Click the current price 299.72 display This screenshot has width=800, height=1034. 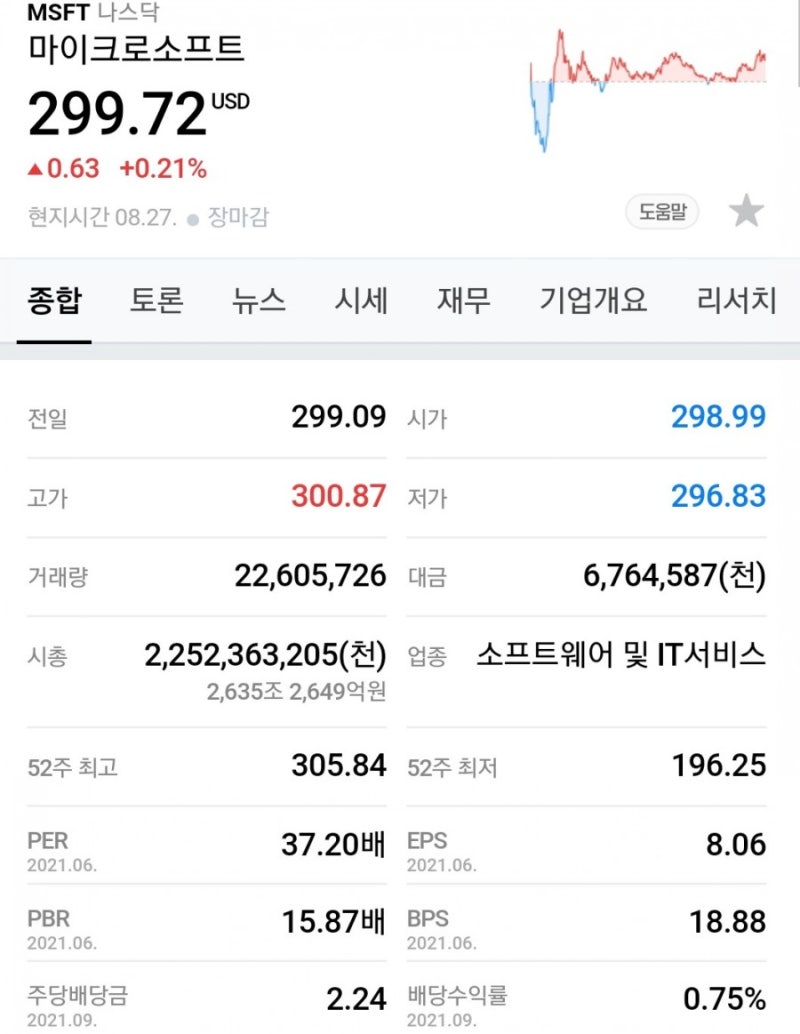tap(120, 111)
